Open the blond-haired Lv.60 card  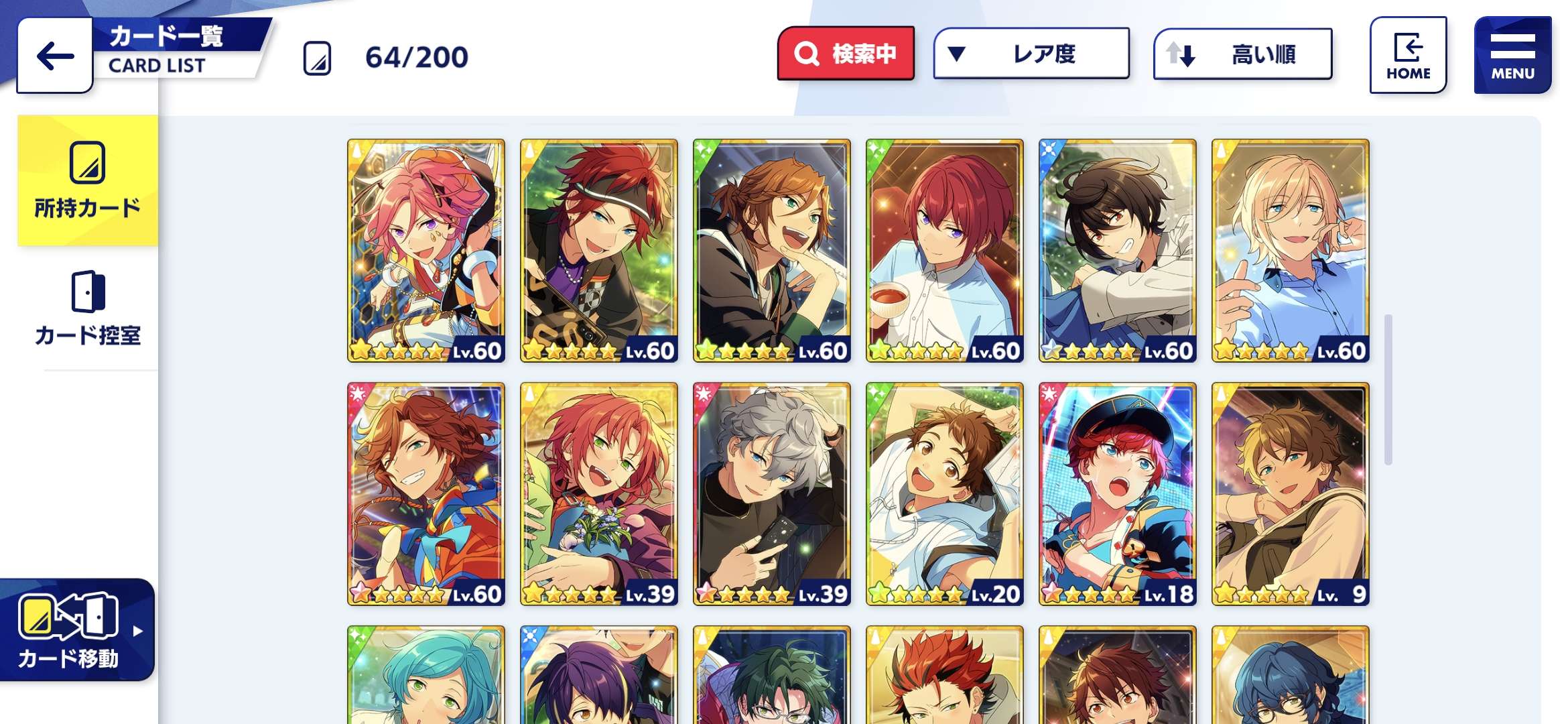click(x=1291, y=250)
